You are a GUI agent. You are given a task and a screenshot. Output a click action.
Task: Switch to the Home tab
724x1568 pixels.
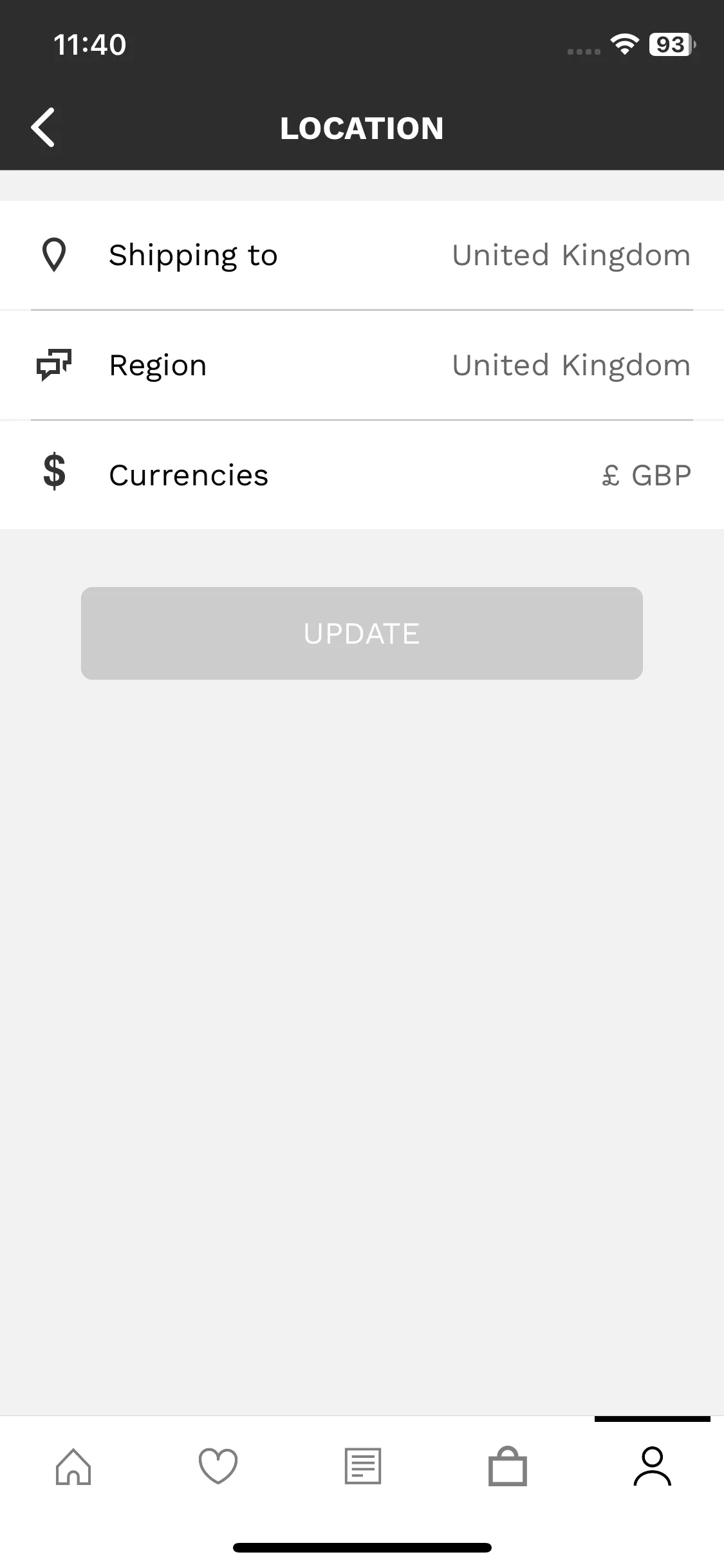point(73,1466)
